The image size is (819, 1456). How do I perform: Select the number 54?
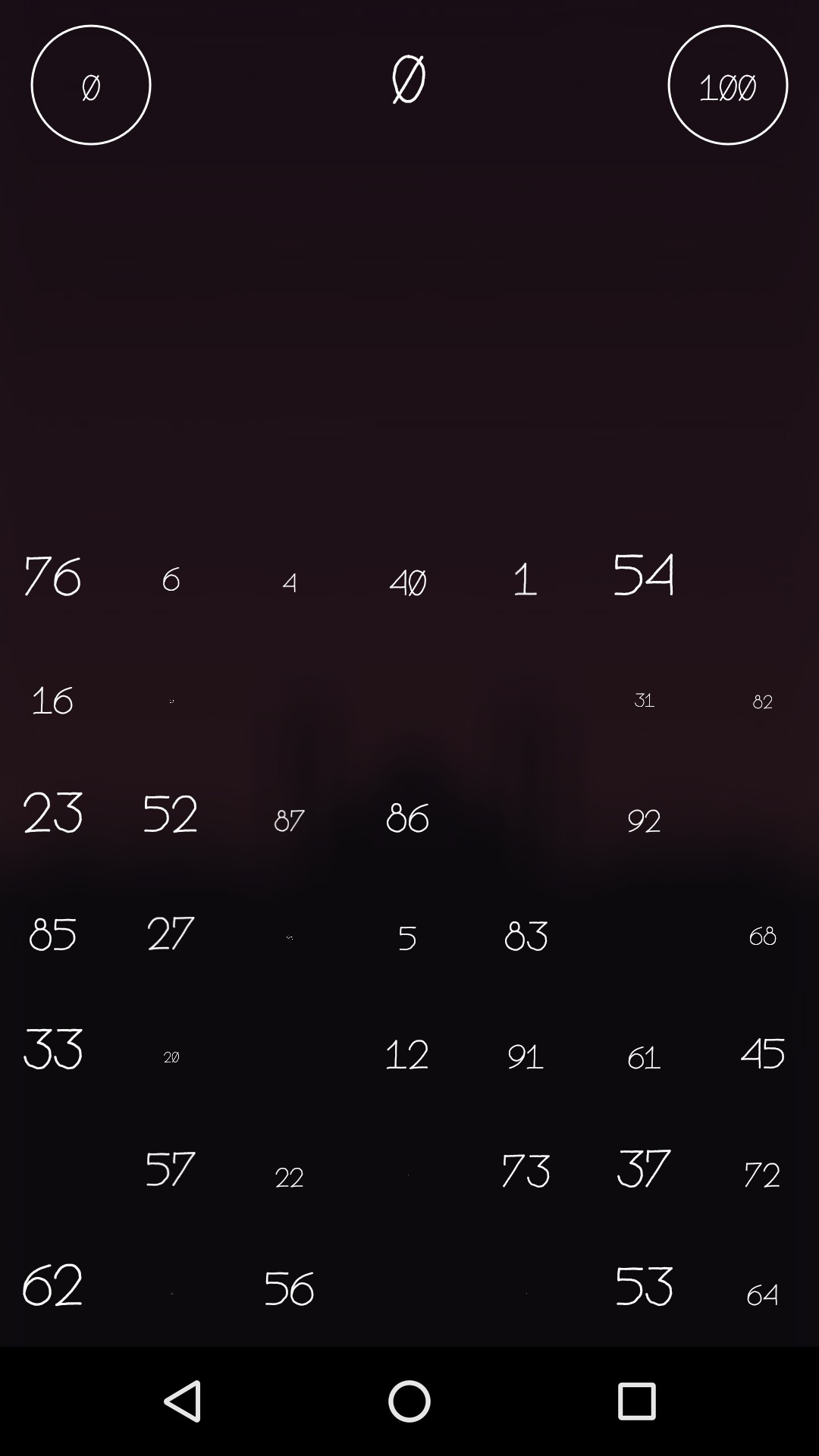[644, 575]
